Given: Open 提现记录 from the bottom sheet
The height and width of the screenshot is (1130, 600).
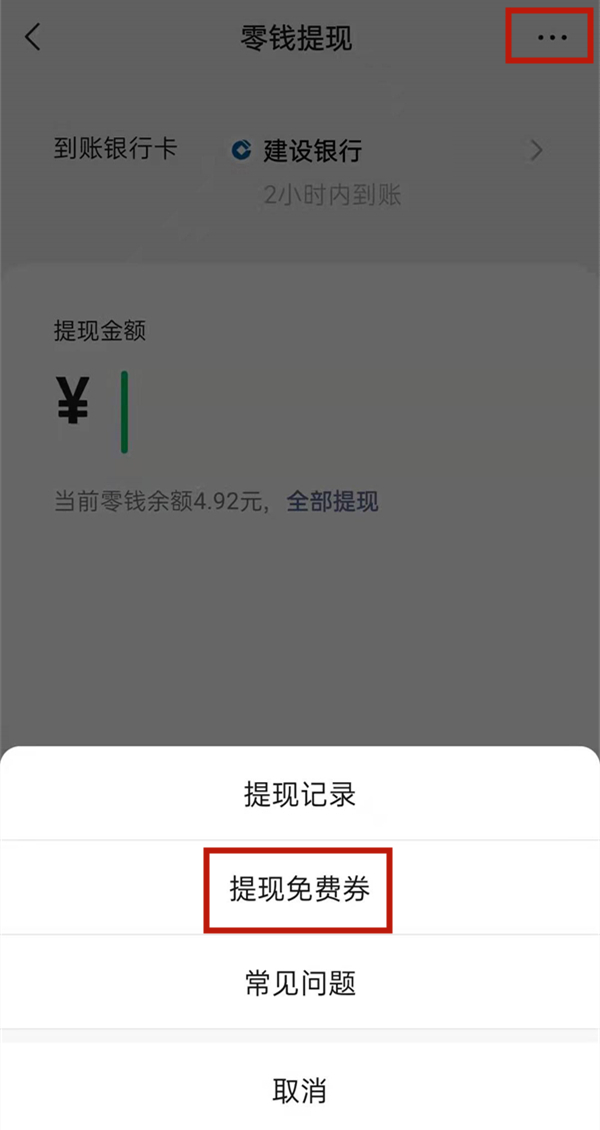Looking at the screenshot, I should [300, 794].
